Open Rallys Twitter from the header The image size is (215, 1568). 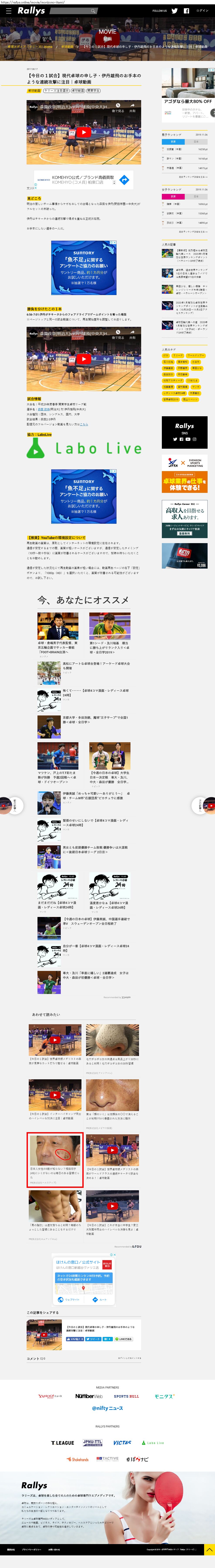pyautogui.click(x=174, y=11)
